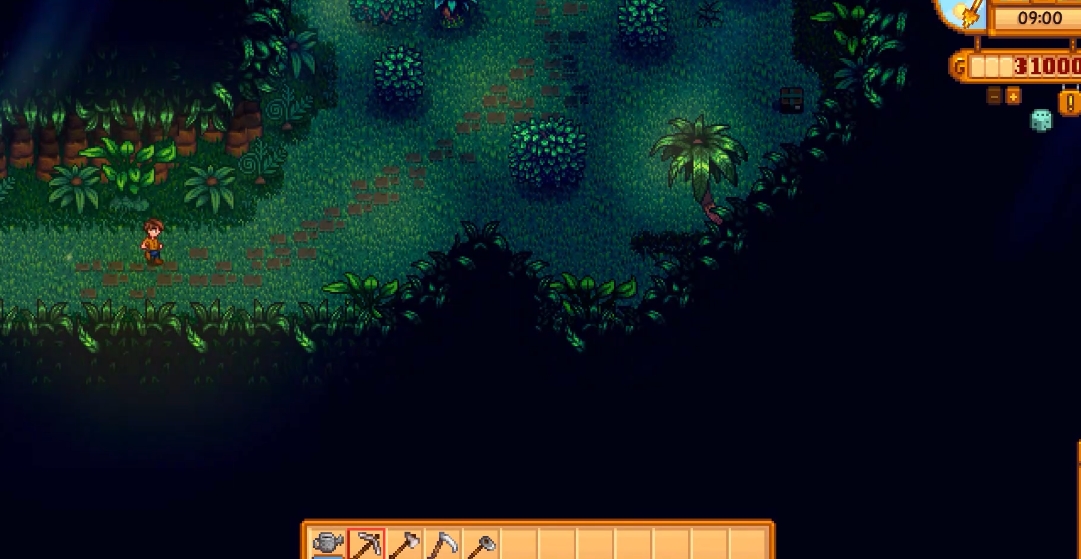The width and height of the screenshot is (1081, 559).
Task: Select the scythe in the toolbar
Action: [x=443, y=545]
